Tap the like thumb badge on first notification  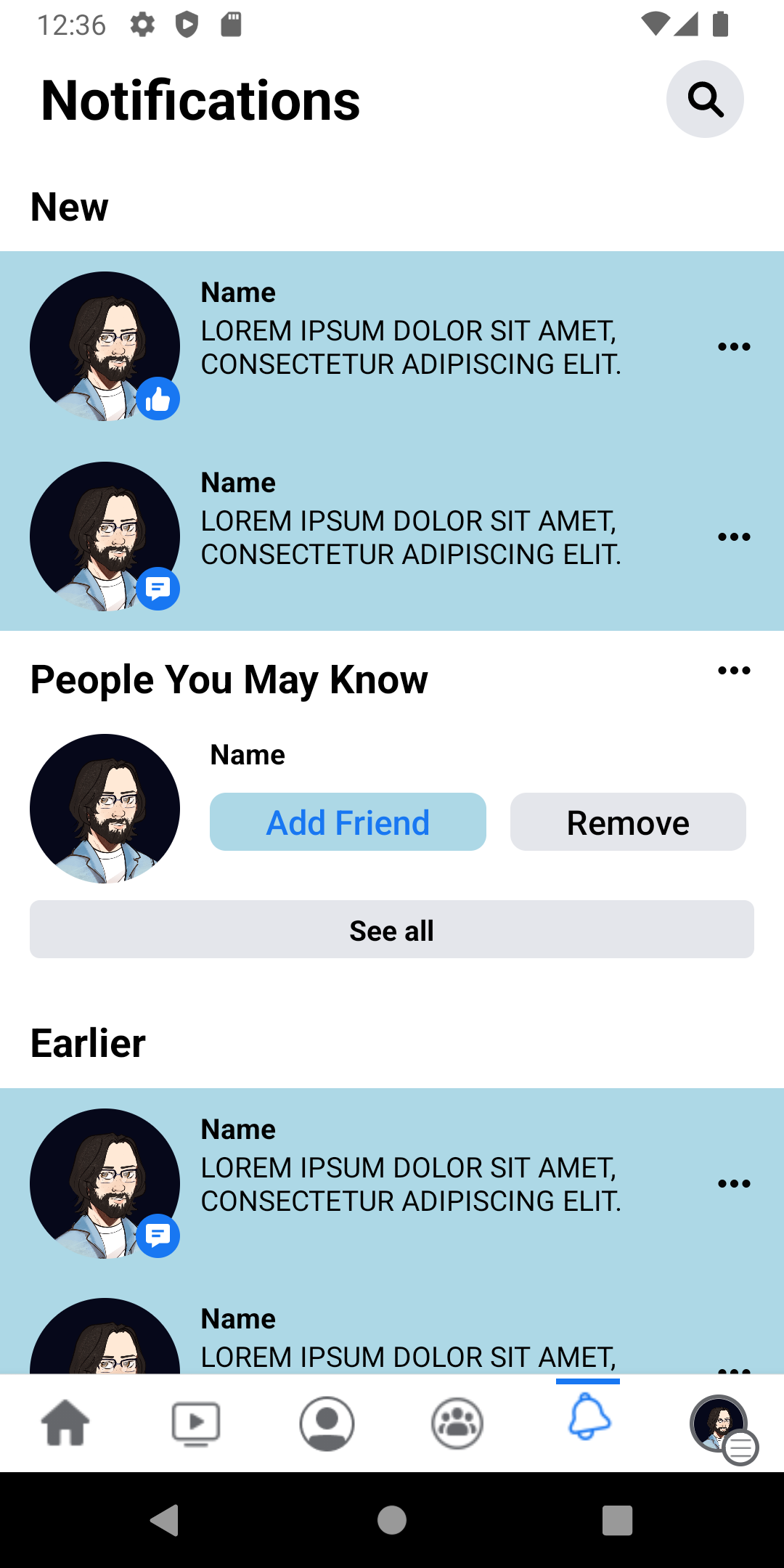click(158, 399)
